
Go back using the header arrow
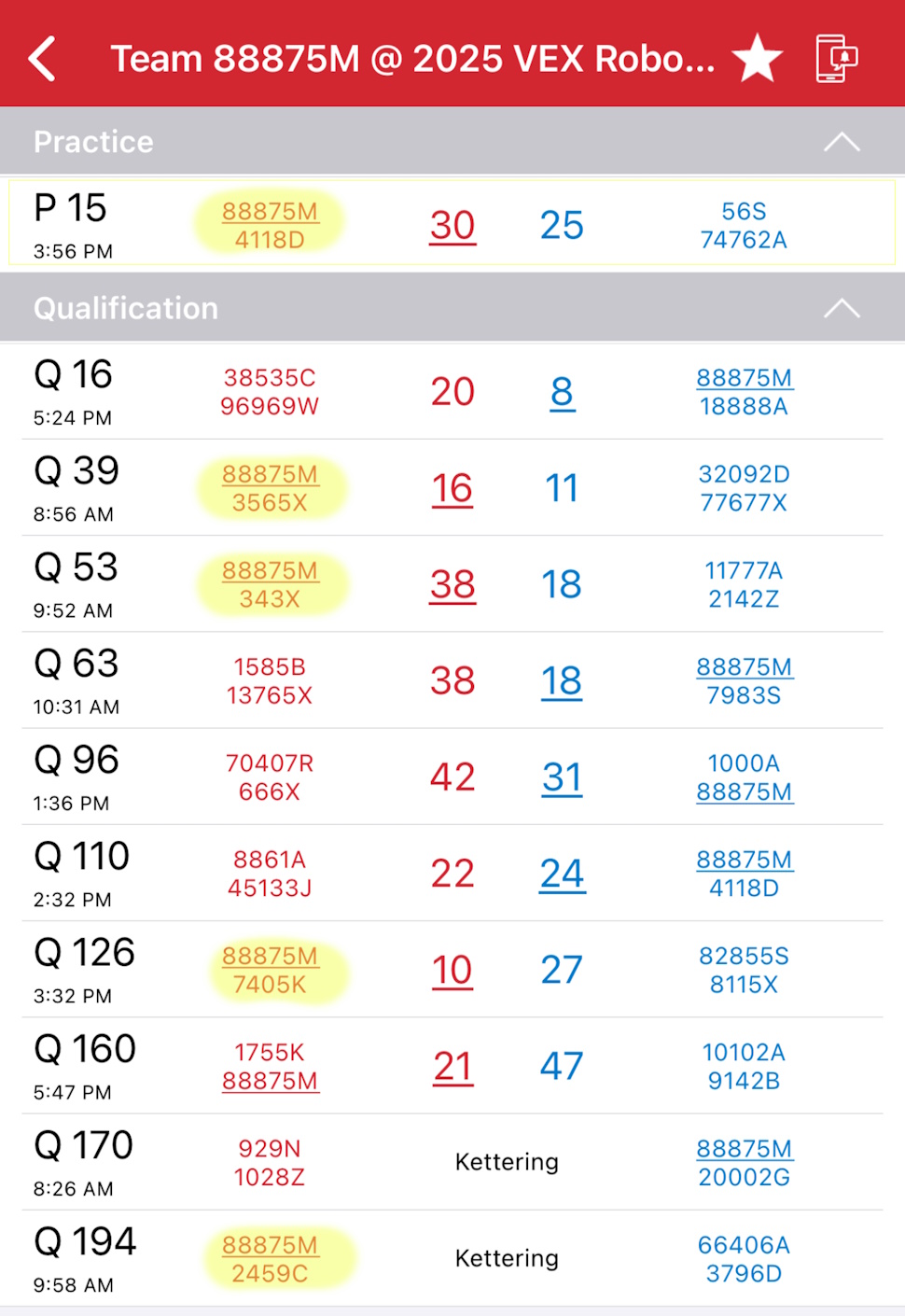(x=43, y=59)
